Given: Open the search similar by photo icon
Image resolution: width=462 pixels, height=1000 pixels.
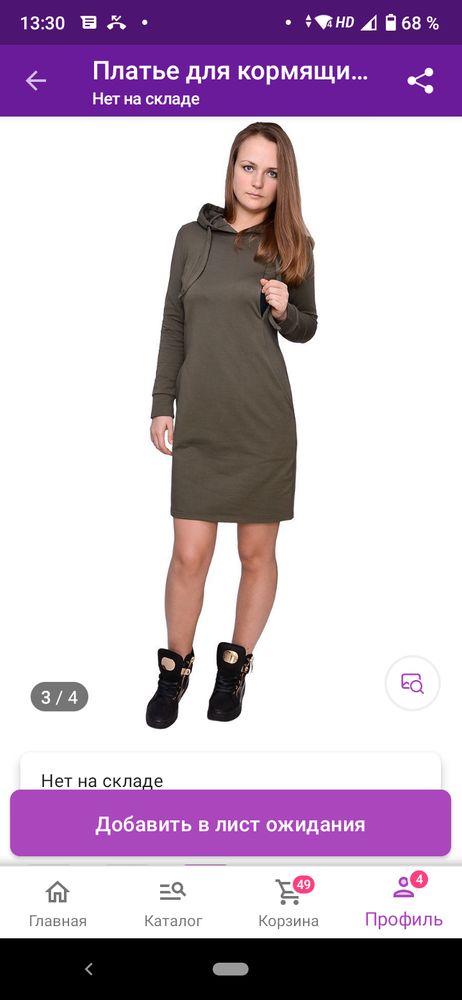Looking at the screenshot, I should [x=412, y=683].
